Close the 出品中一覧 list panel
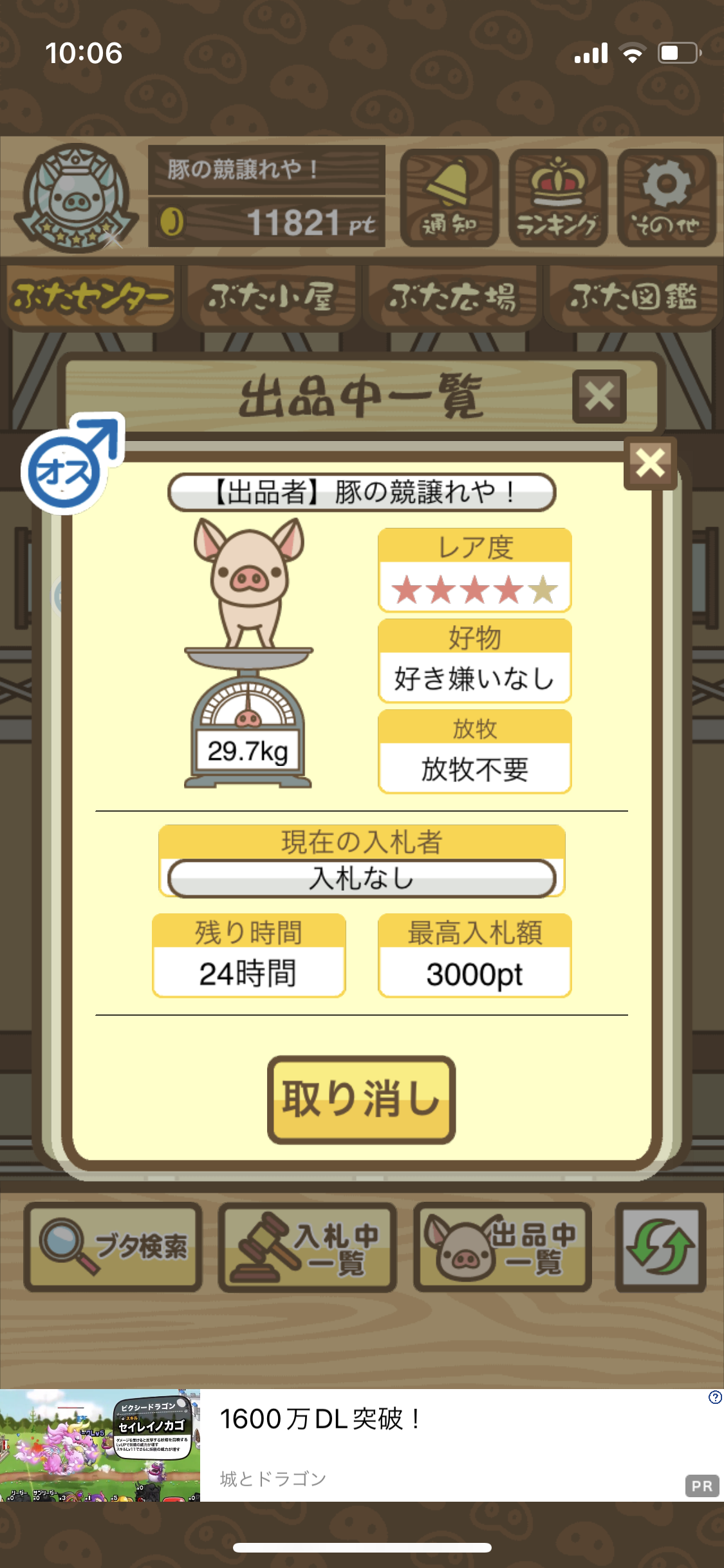The width and height of the screenshot is (724, 1568). [x=599, y=396]
